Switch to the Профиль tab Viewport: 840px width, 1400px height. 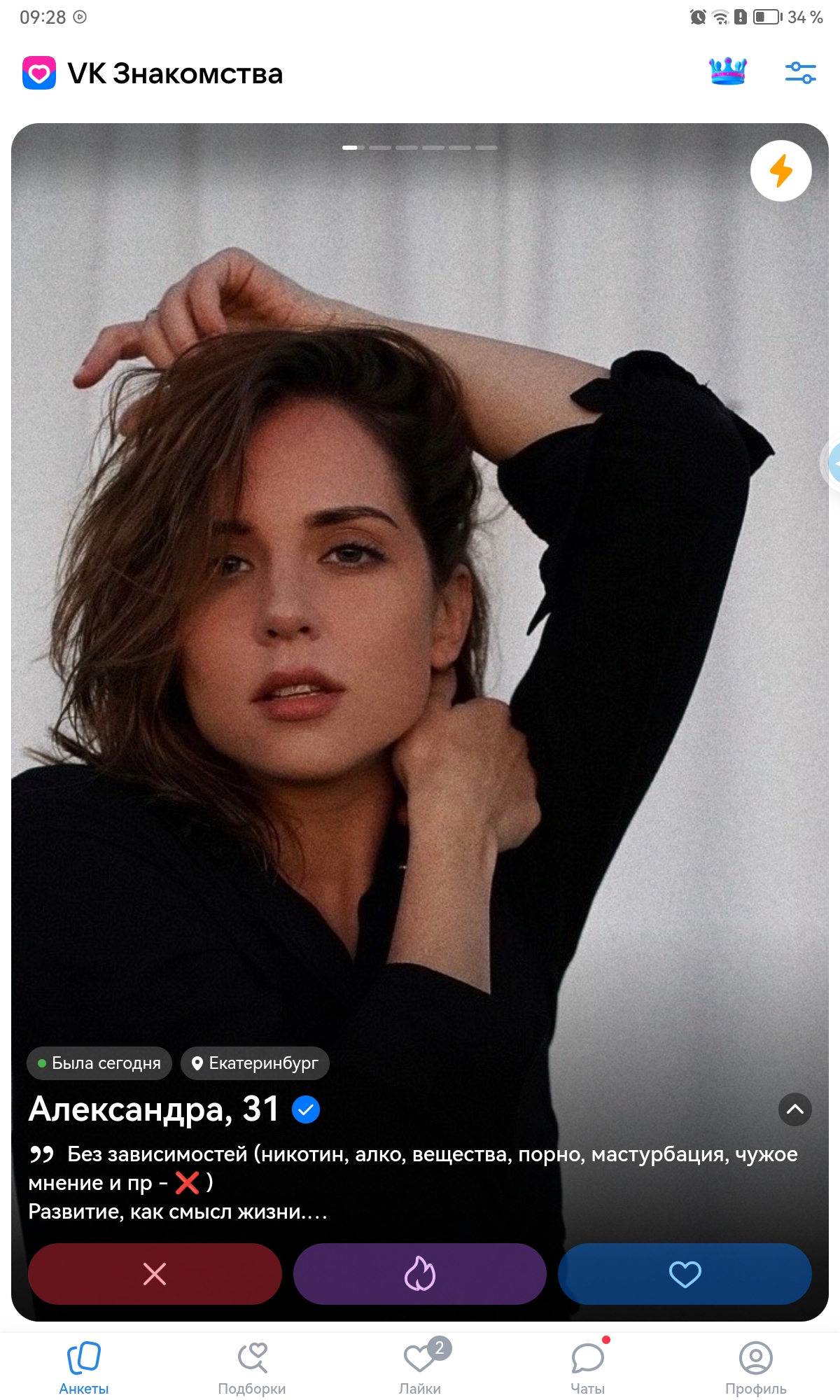tap(755, 1368)
